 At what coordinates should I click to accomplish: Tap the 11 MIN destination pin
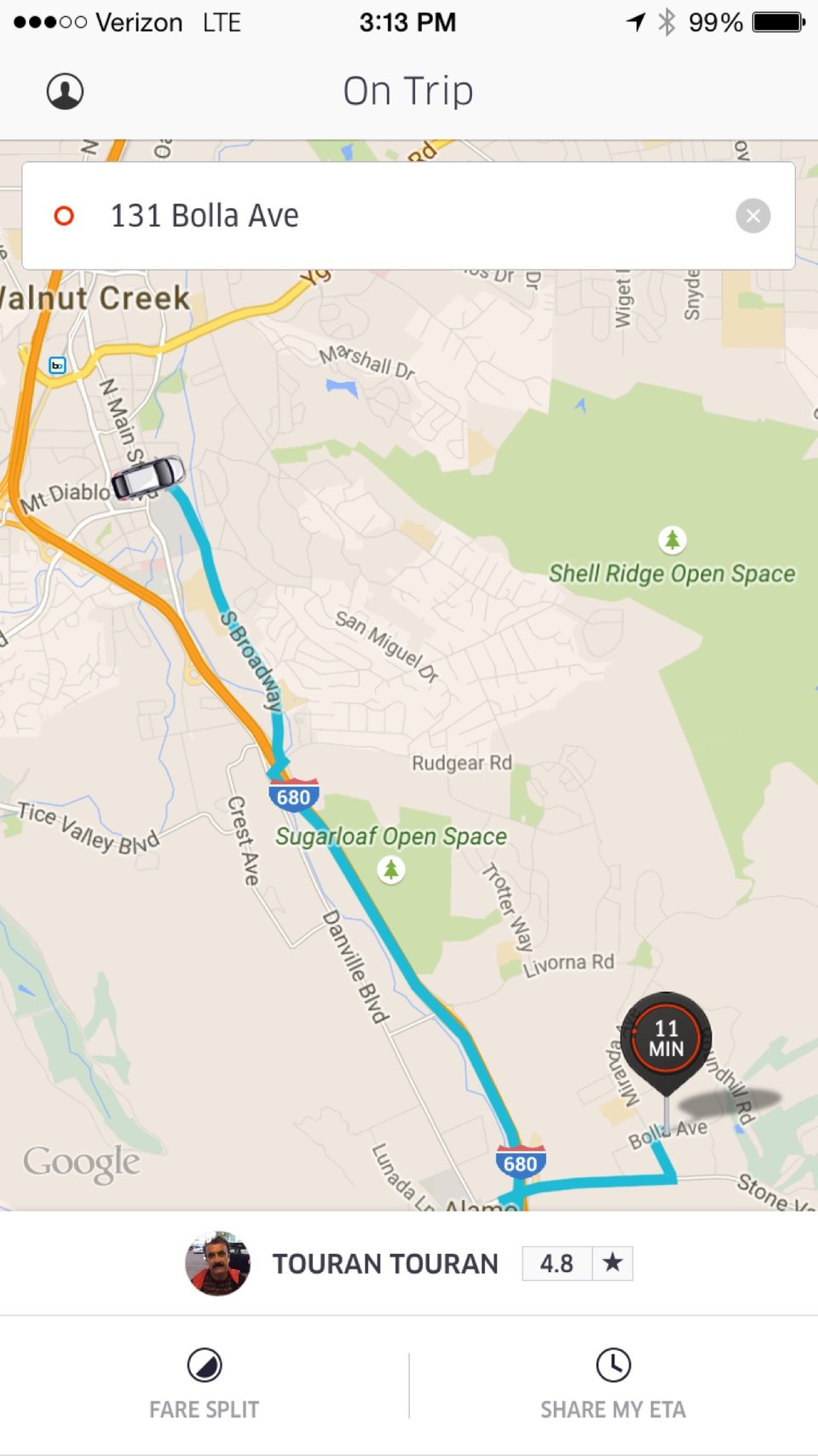(x=666, y=1039)
